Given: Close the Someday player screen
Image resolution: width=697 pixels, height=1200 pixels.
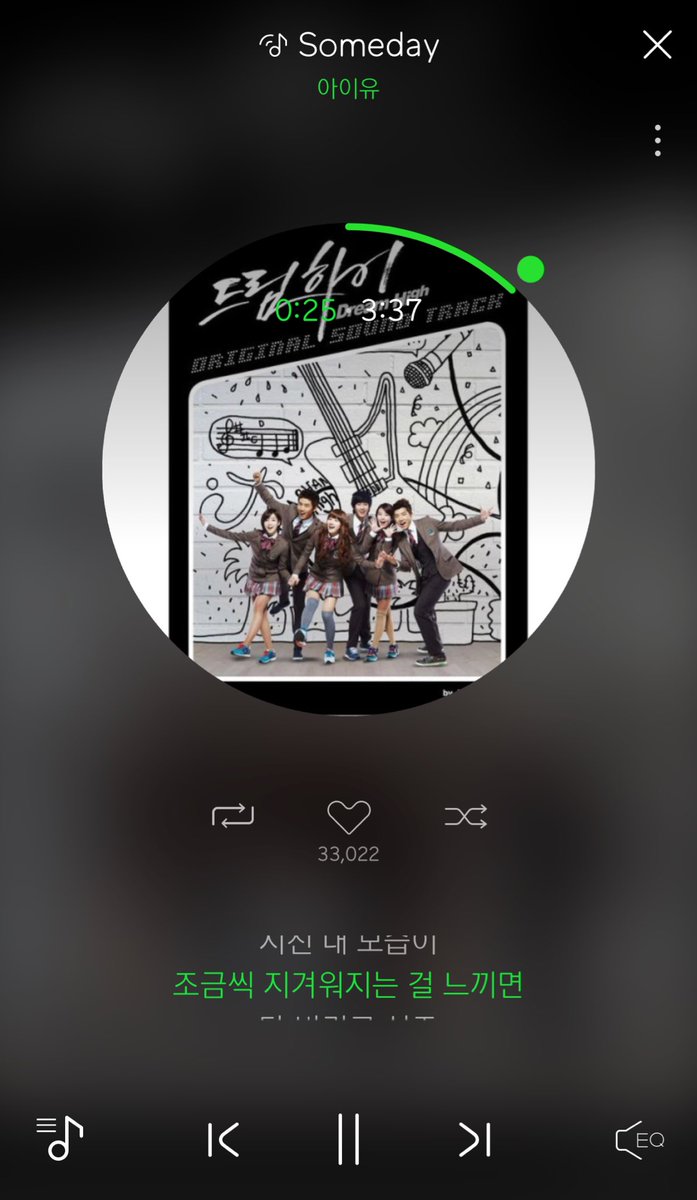Looking at the screenshot, I should [x=657, y=45].
